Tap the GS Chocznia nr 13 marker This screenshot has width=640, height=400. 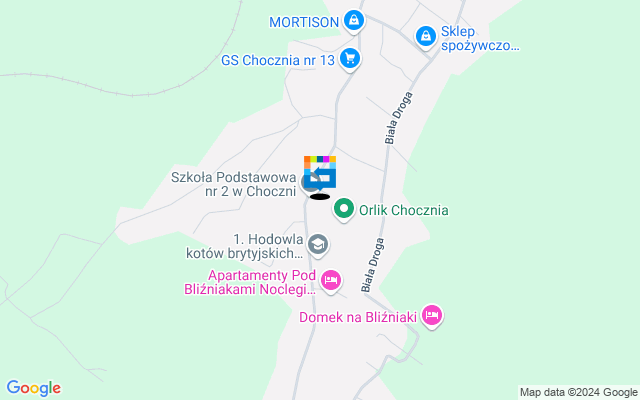(349, 58)
